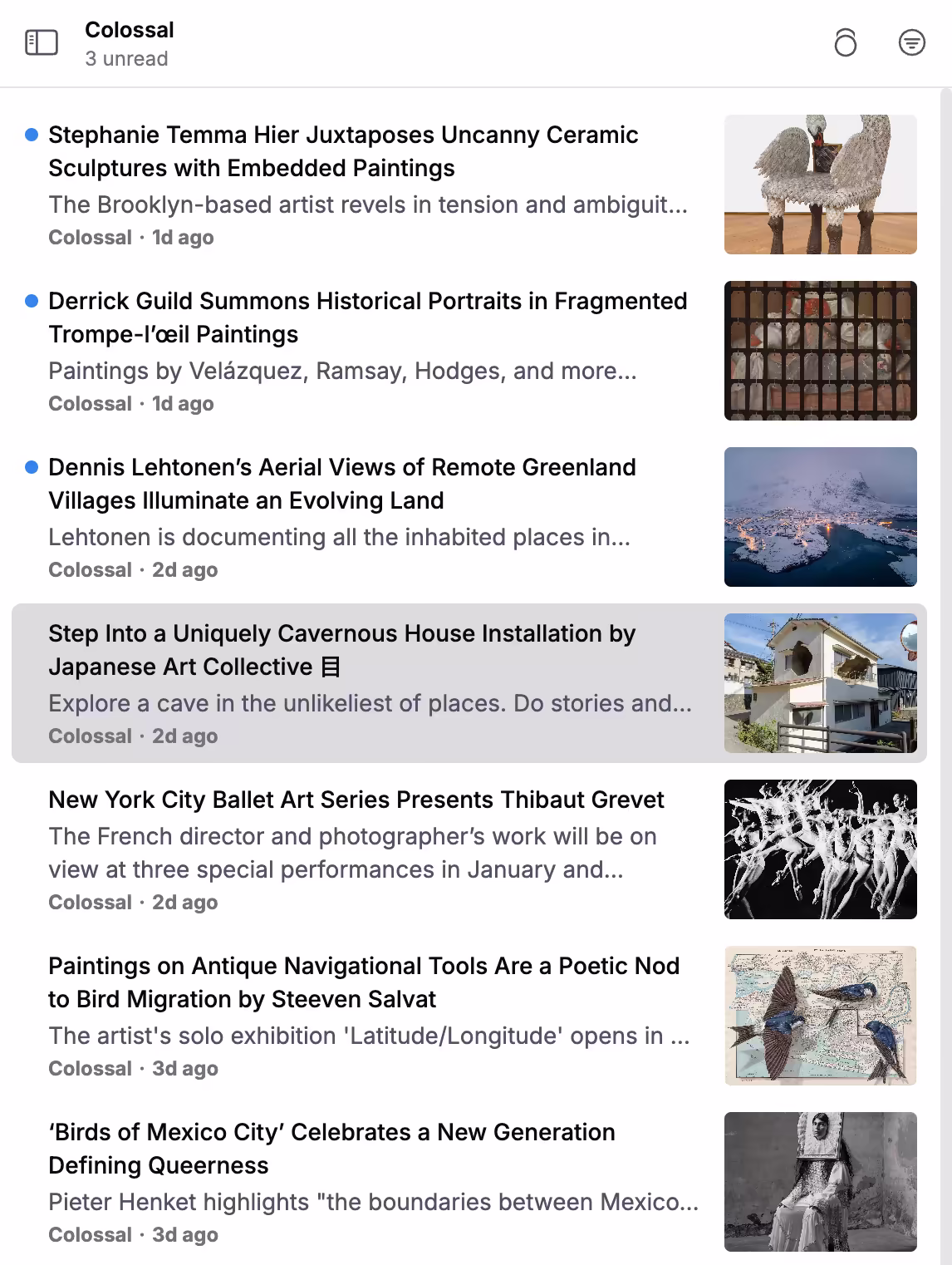The width and height of the screenshot is (952, 1265).
Task: Click the Greenland aerial village thumbnail
Action: tap(820, 516)
